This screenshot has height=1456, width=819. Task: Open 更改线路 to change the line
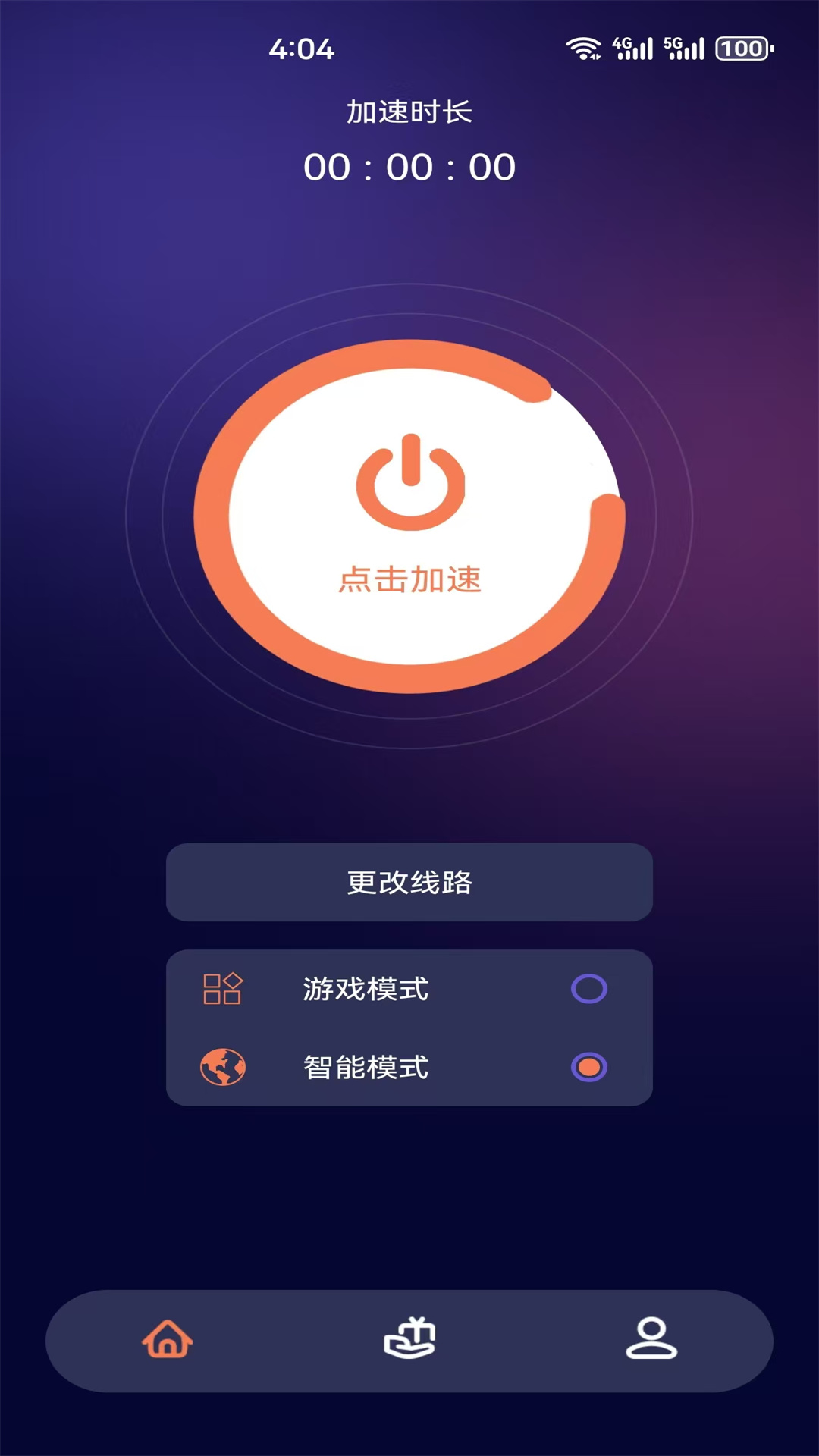click(x=409, y=882)
